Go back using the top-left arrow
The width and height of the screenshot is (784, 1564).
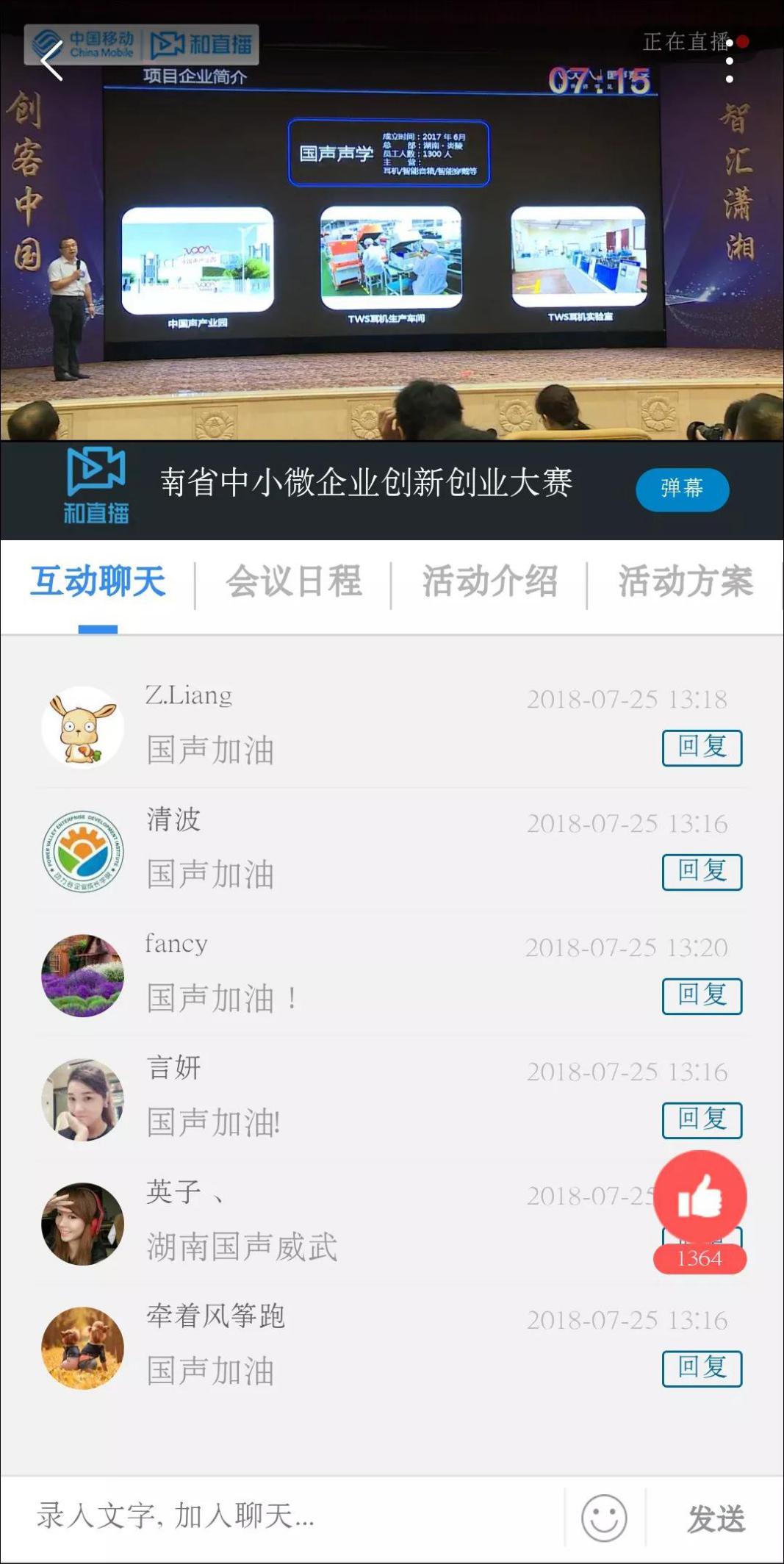[51, 60]
